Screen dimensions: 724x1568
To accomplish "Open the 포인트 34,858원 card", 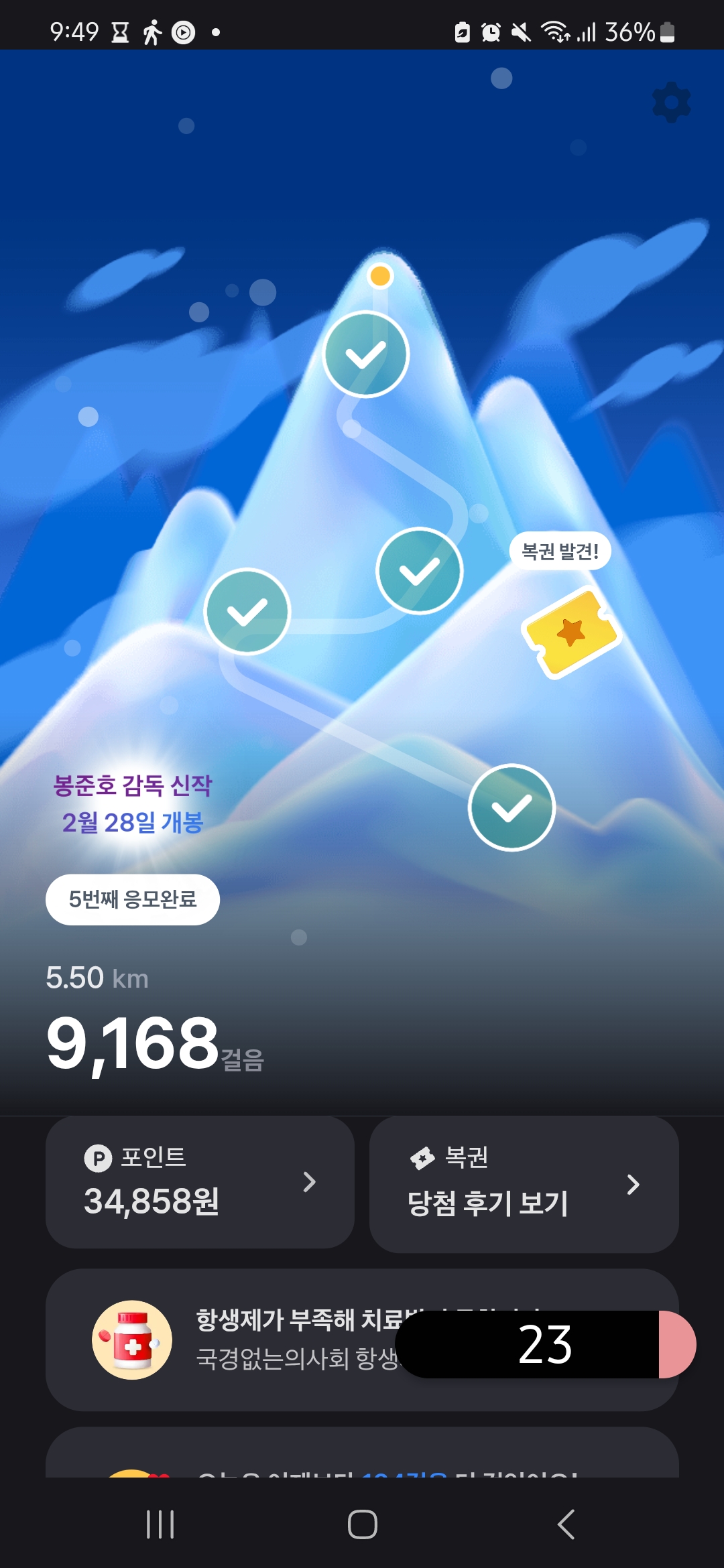I will pos(200,1182).
